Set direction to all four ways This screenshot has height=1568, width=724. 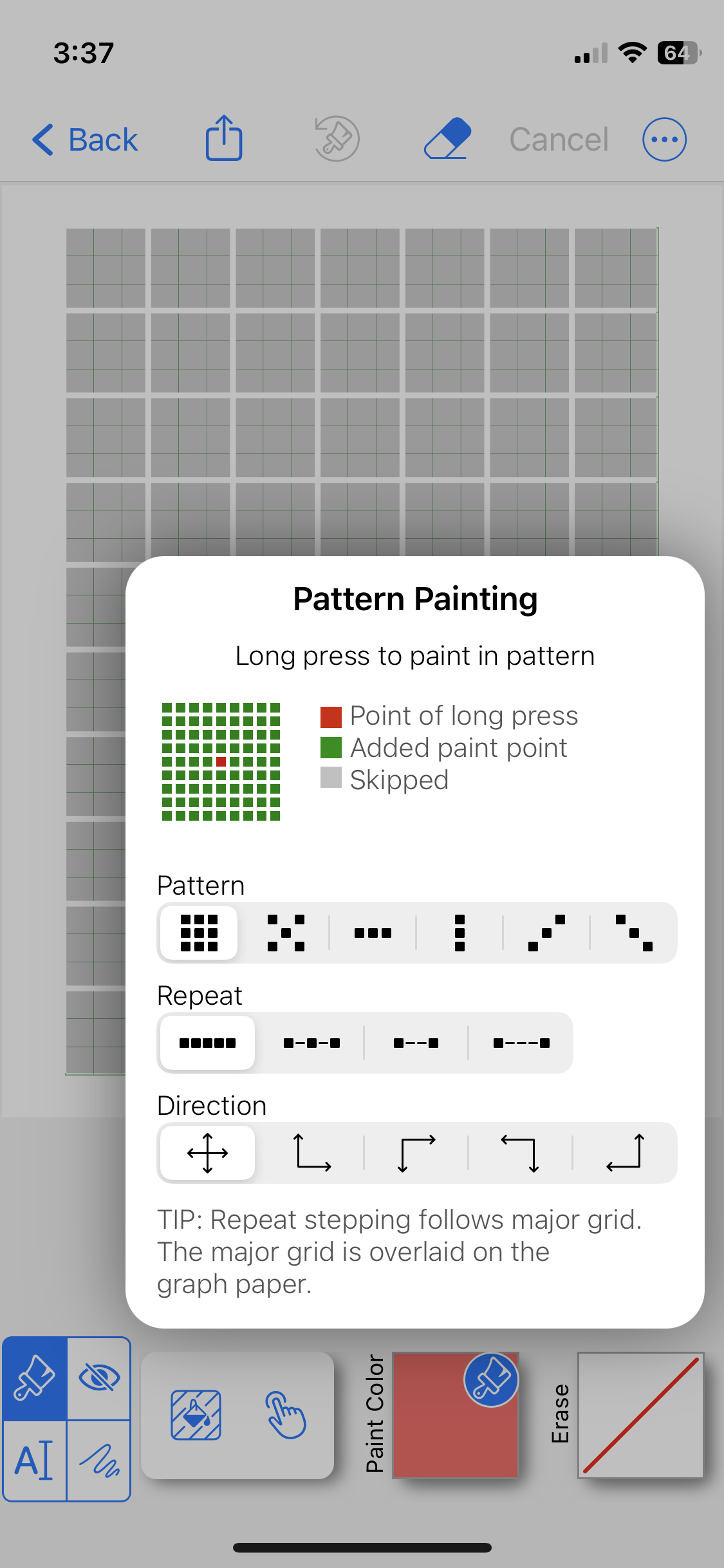(x=207, y=1153)
